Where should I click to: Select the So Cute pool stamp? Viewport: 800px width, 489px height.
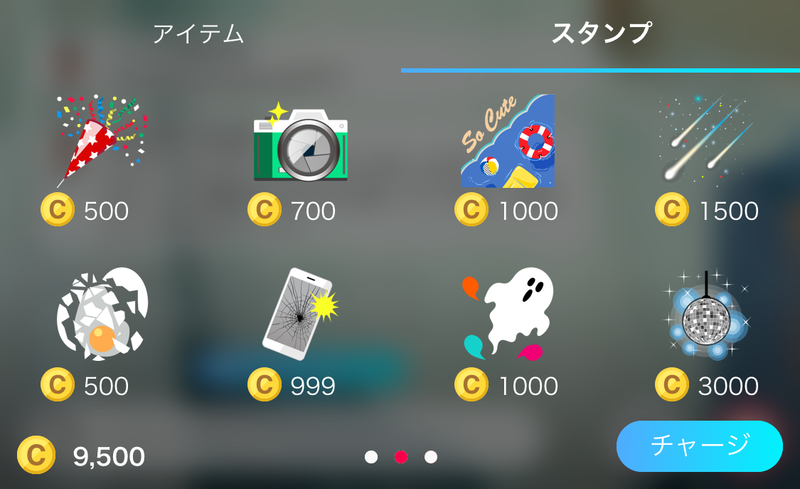[507, 141]
